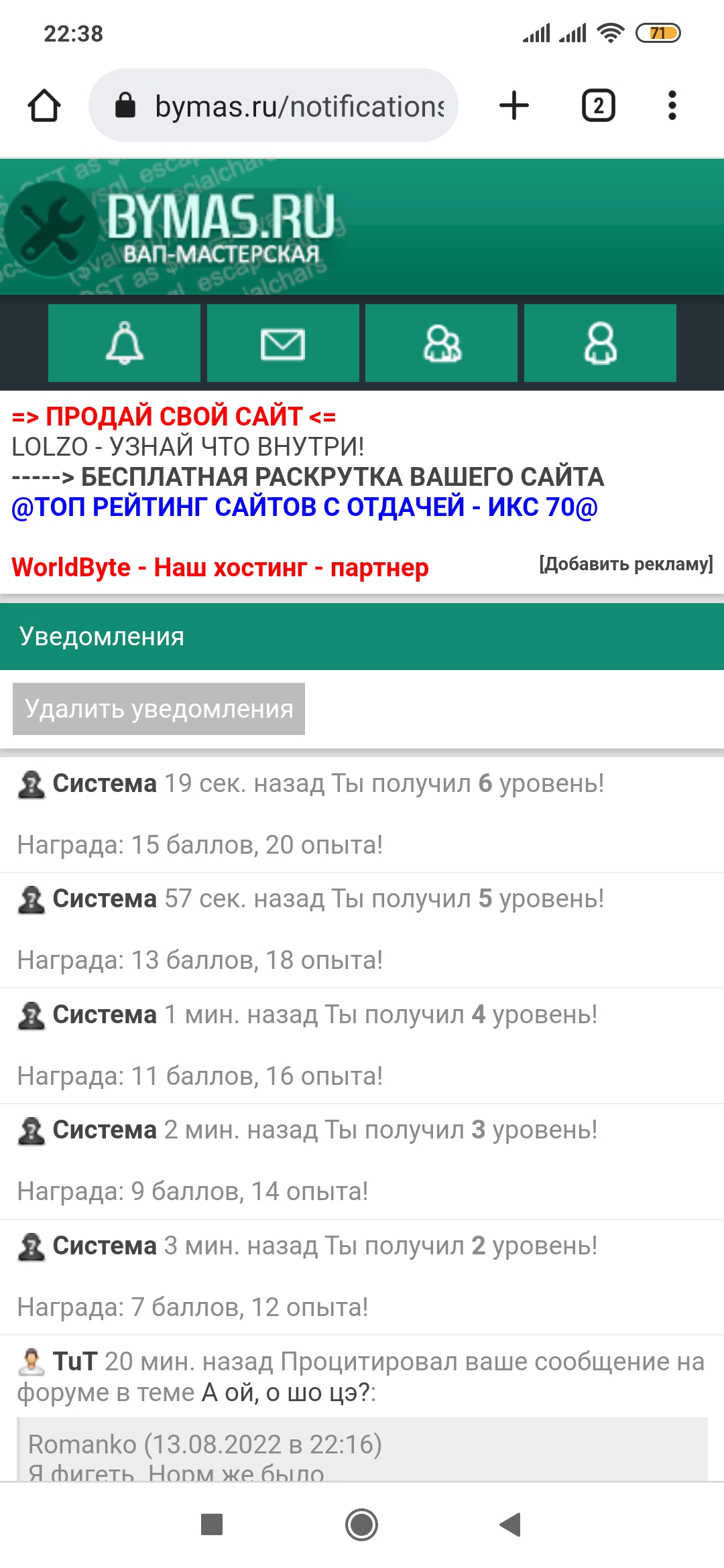This screenshot has height=1568, width=724.
Task: Open TuT user profile link
Action: (75, 1361)
